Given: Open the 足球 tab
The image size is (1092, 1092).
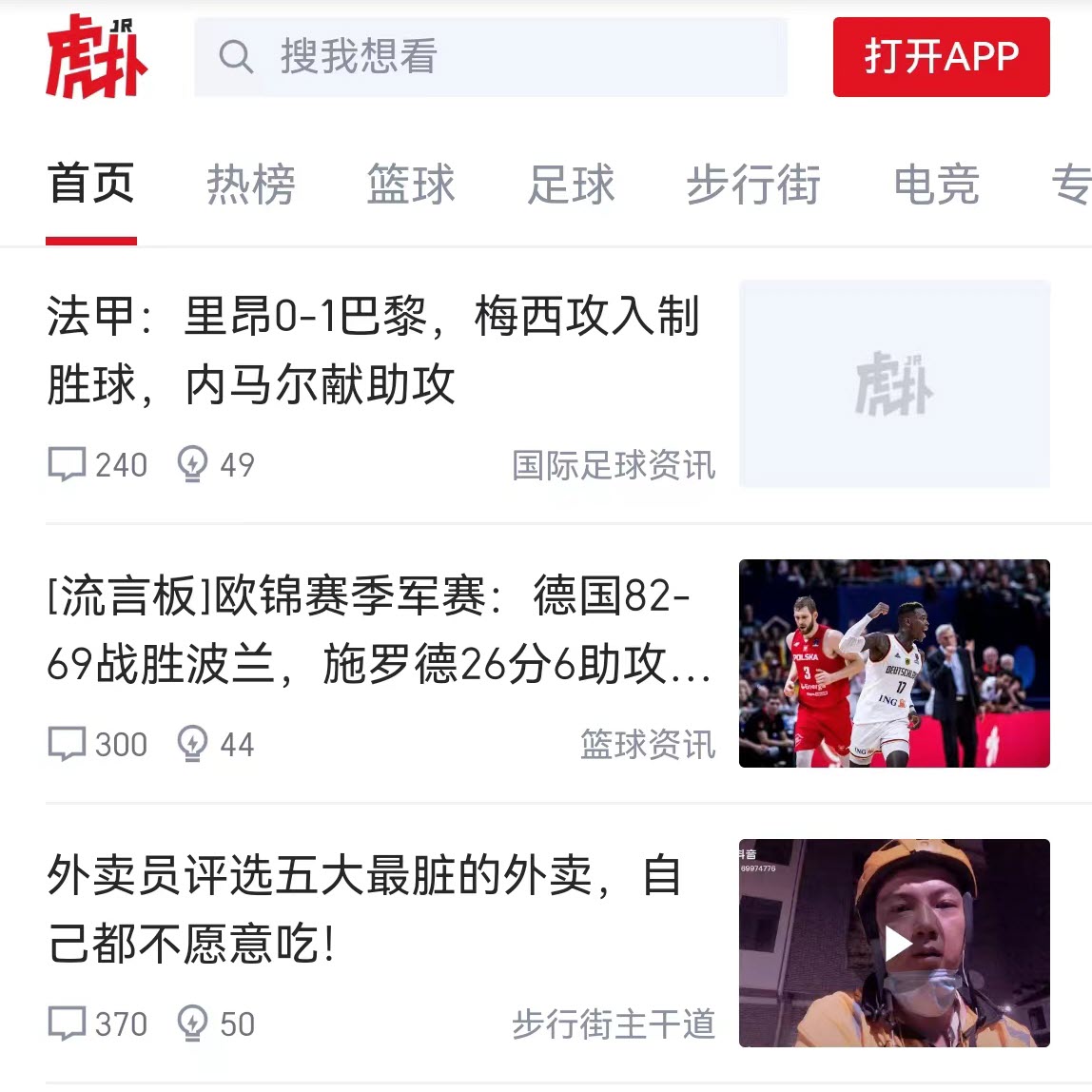Looking at the screenshot, I should (x=571, y=184).
